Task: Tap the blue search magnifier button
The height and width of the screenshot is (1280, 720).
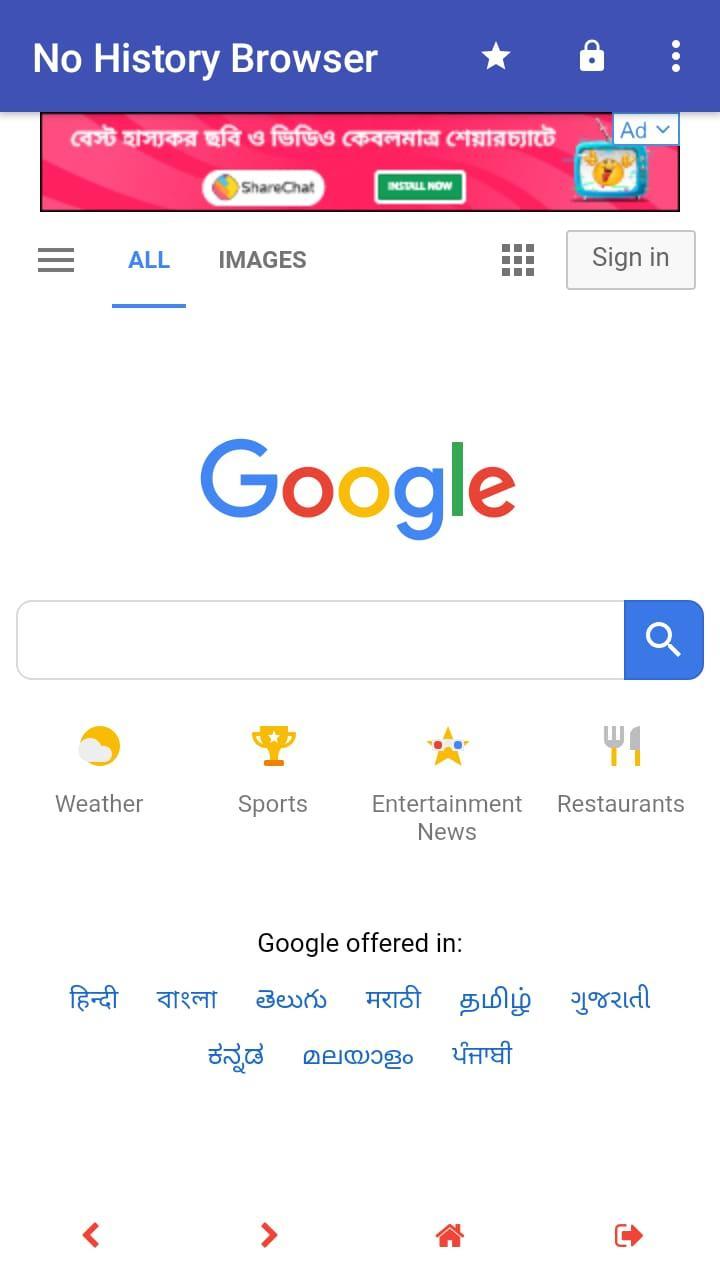Action: (x=663, y=640)
